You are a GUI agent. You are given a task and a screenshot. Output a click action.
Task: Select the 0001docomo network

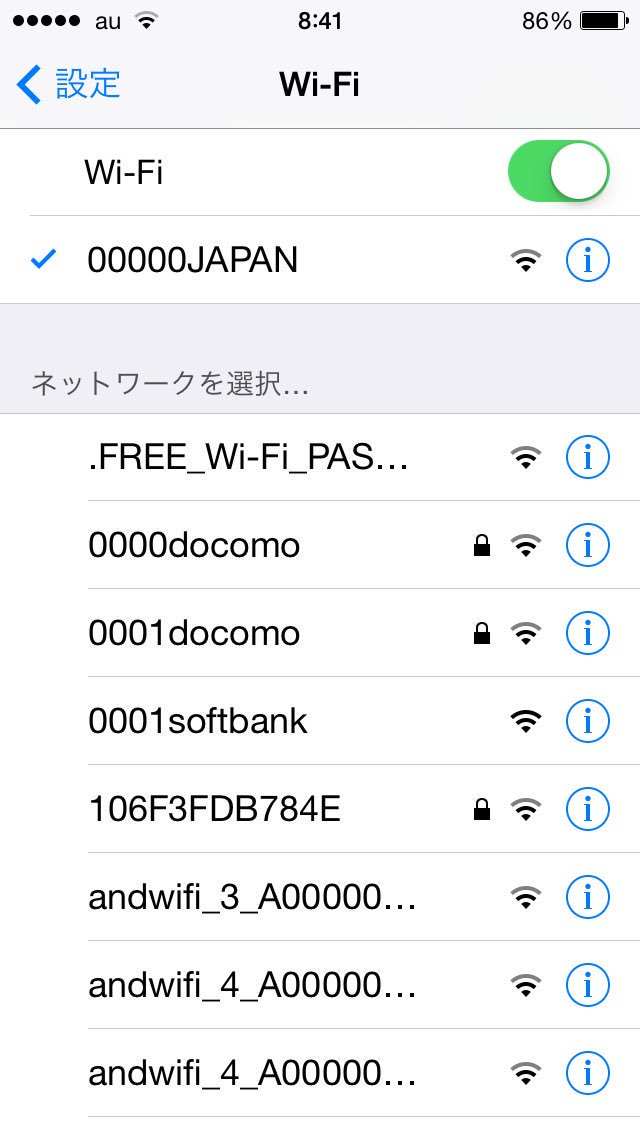coord(194,634)
